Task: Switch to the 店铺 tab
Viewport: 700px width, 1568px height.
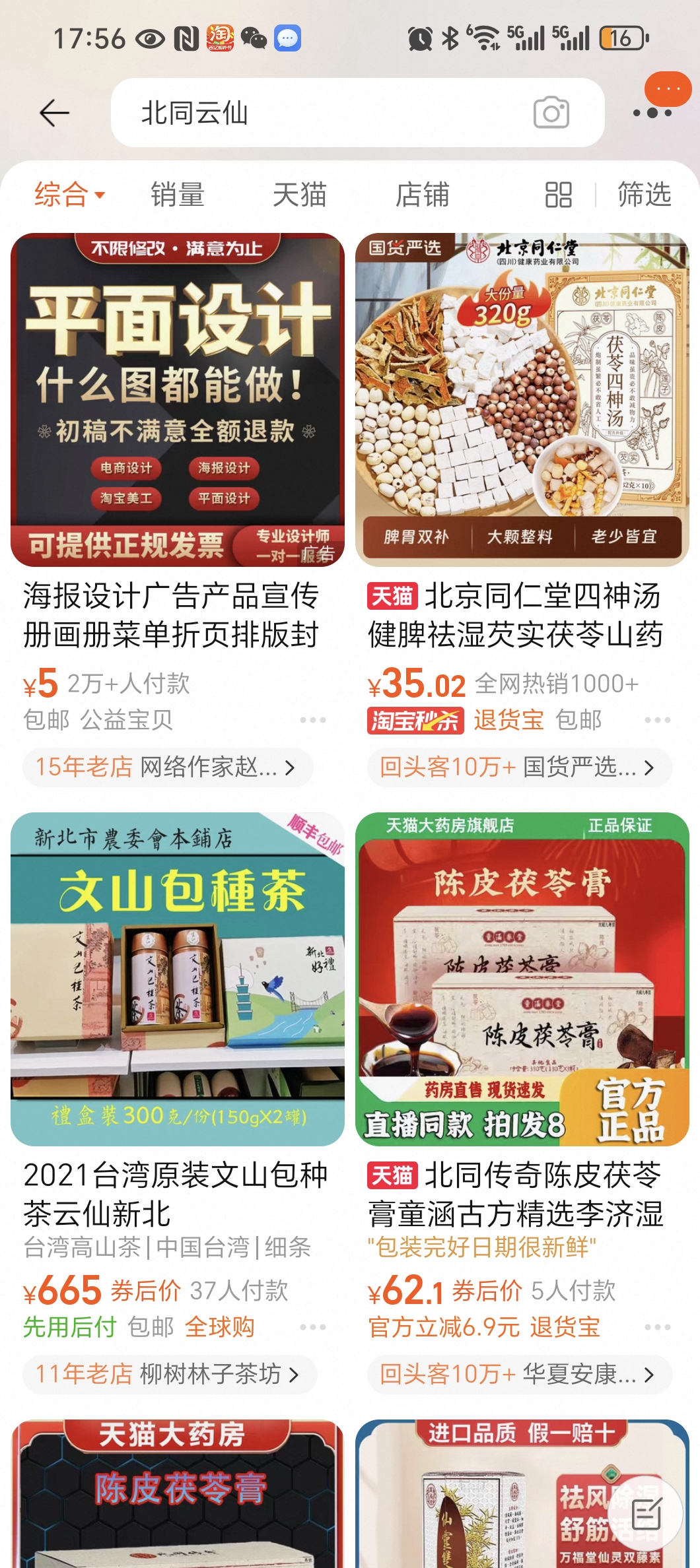Action: point(422,195)
